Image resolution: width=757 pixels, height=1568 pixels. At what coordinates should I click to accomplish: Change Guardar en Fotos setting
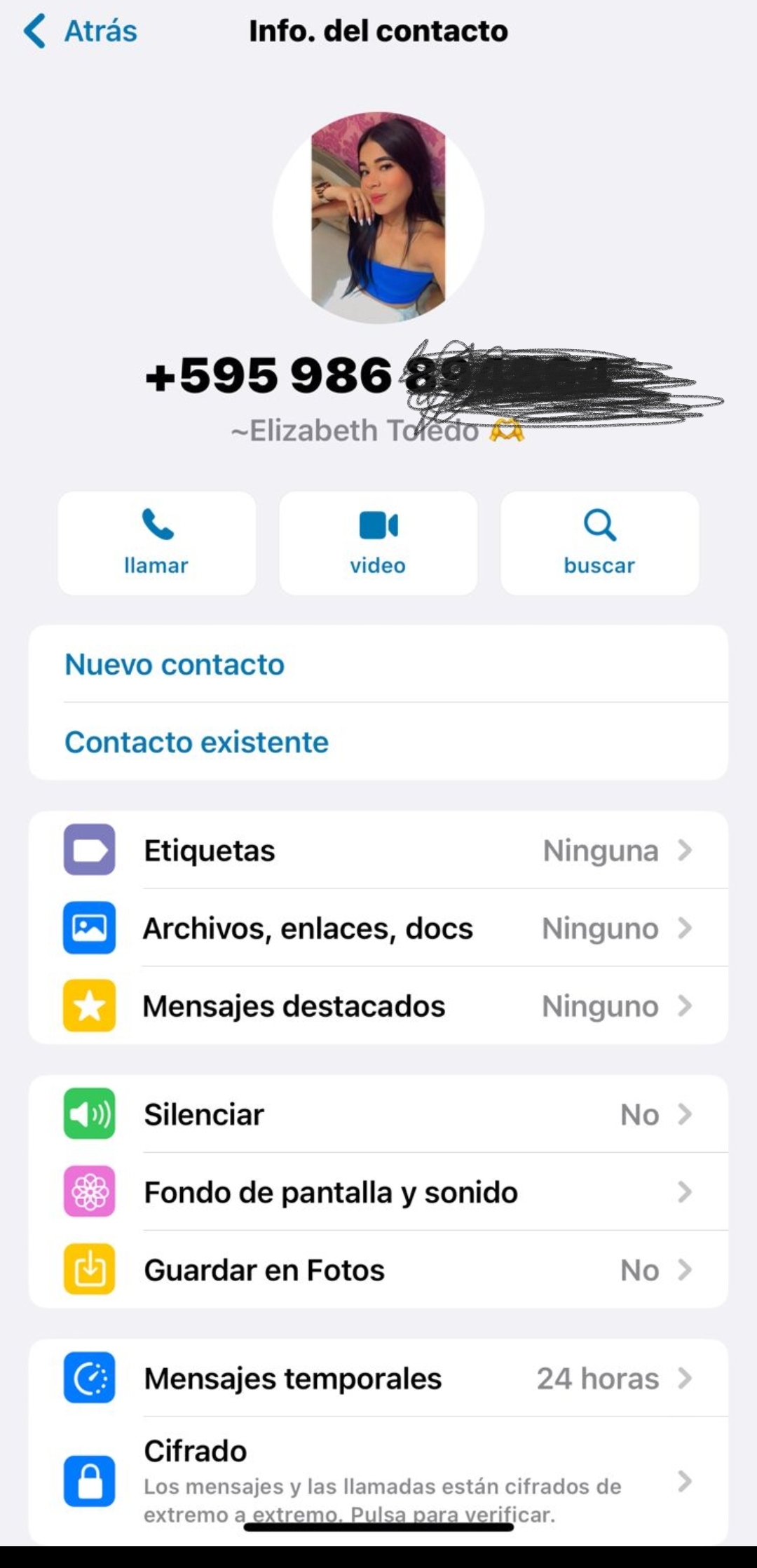[378, 1269]
